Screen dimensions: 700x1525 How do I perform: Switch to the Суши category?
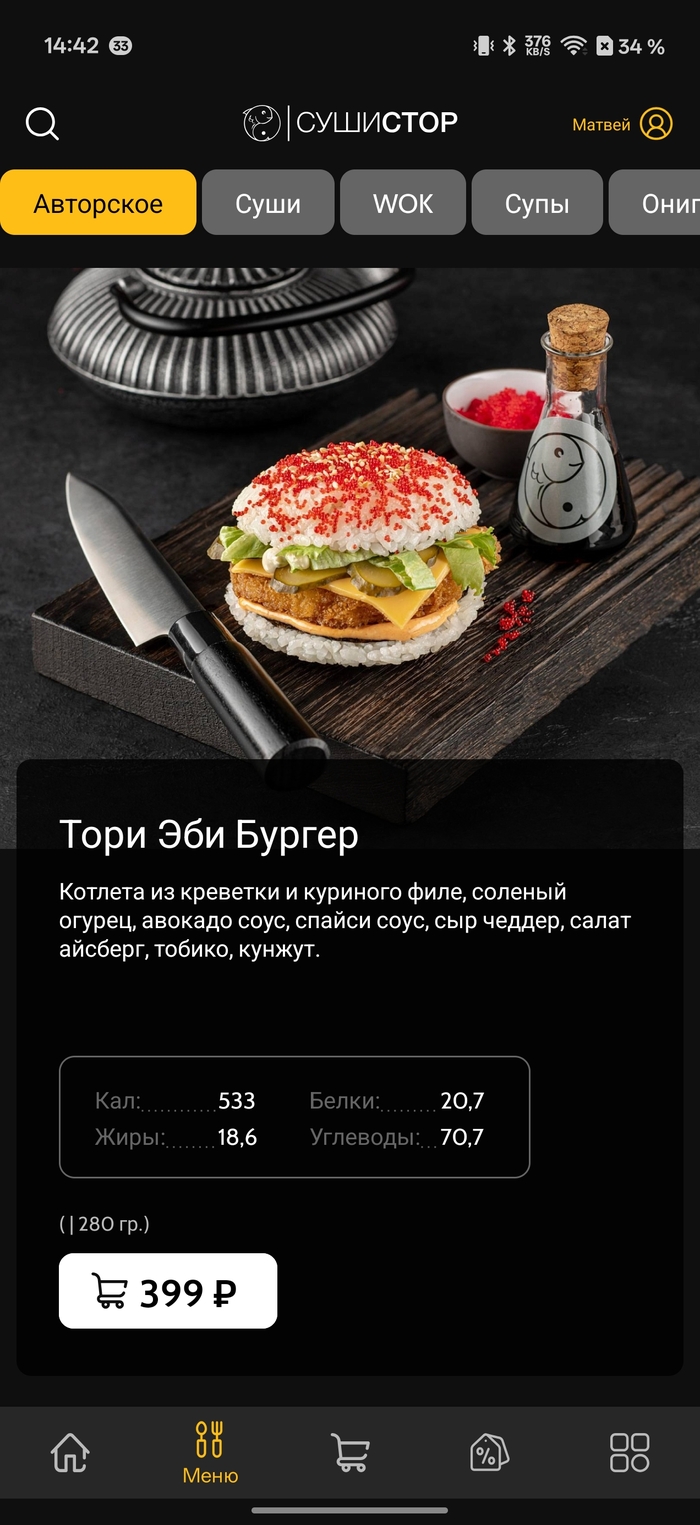[x=268, y=203]
